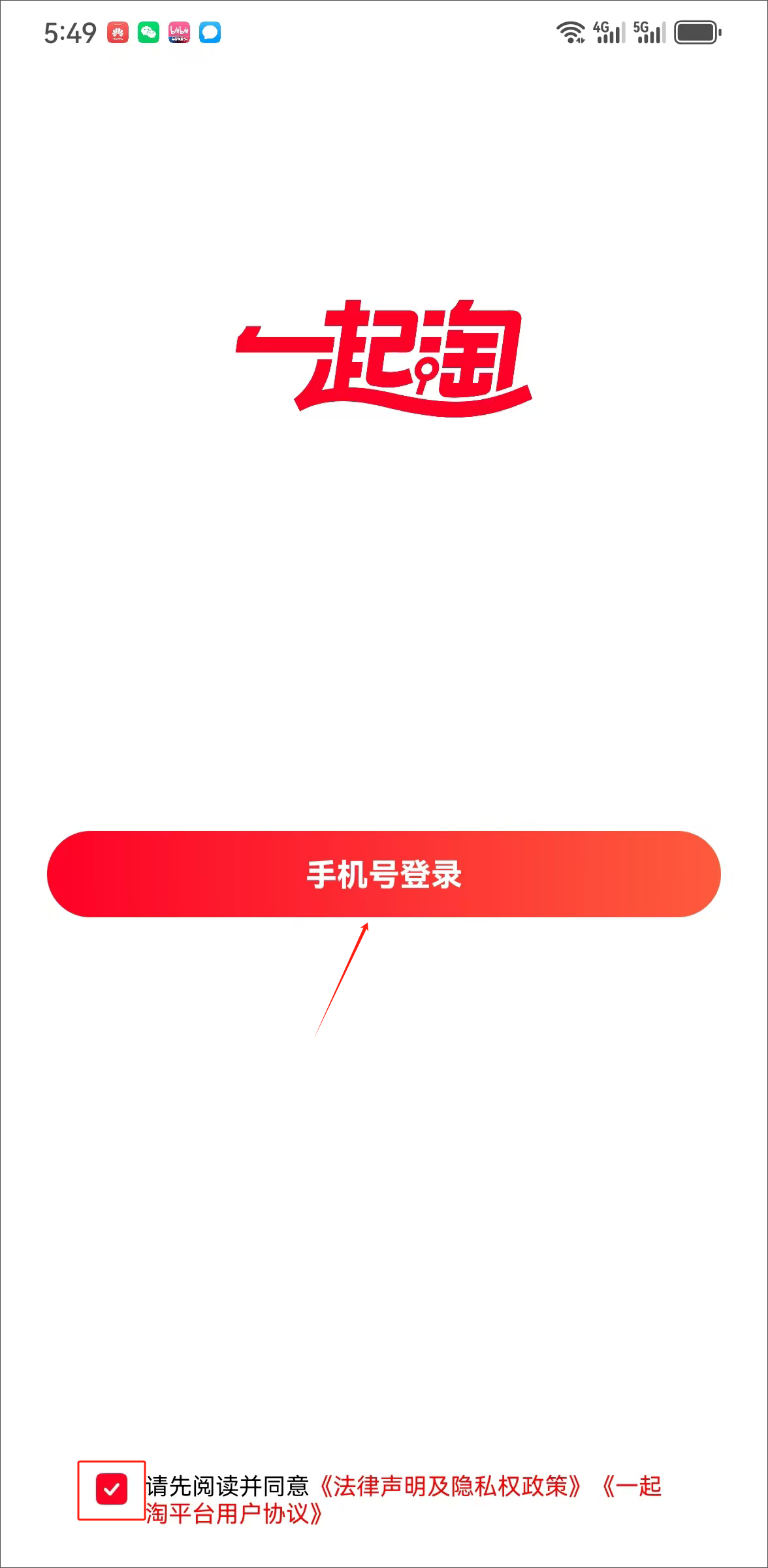
Task: Open 《一起淘平台用户协议》 link
Action: point(234,1514)
